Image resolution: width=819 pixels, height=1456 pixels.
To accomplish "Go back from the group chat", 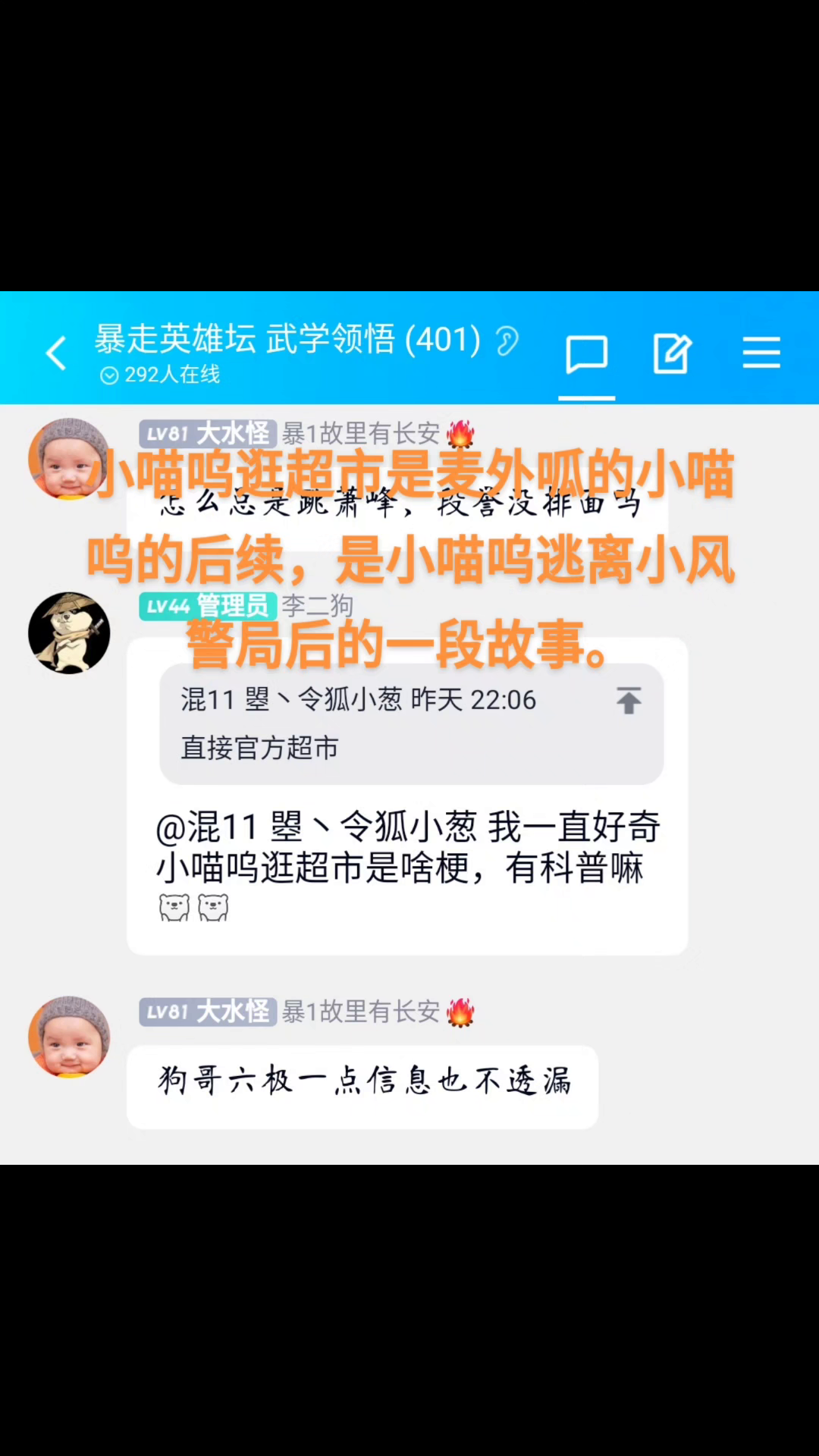I will pyautogui.click(x=57, y=353).
